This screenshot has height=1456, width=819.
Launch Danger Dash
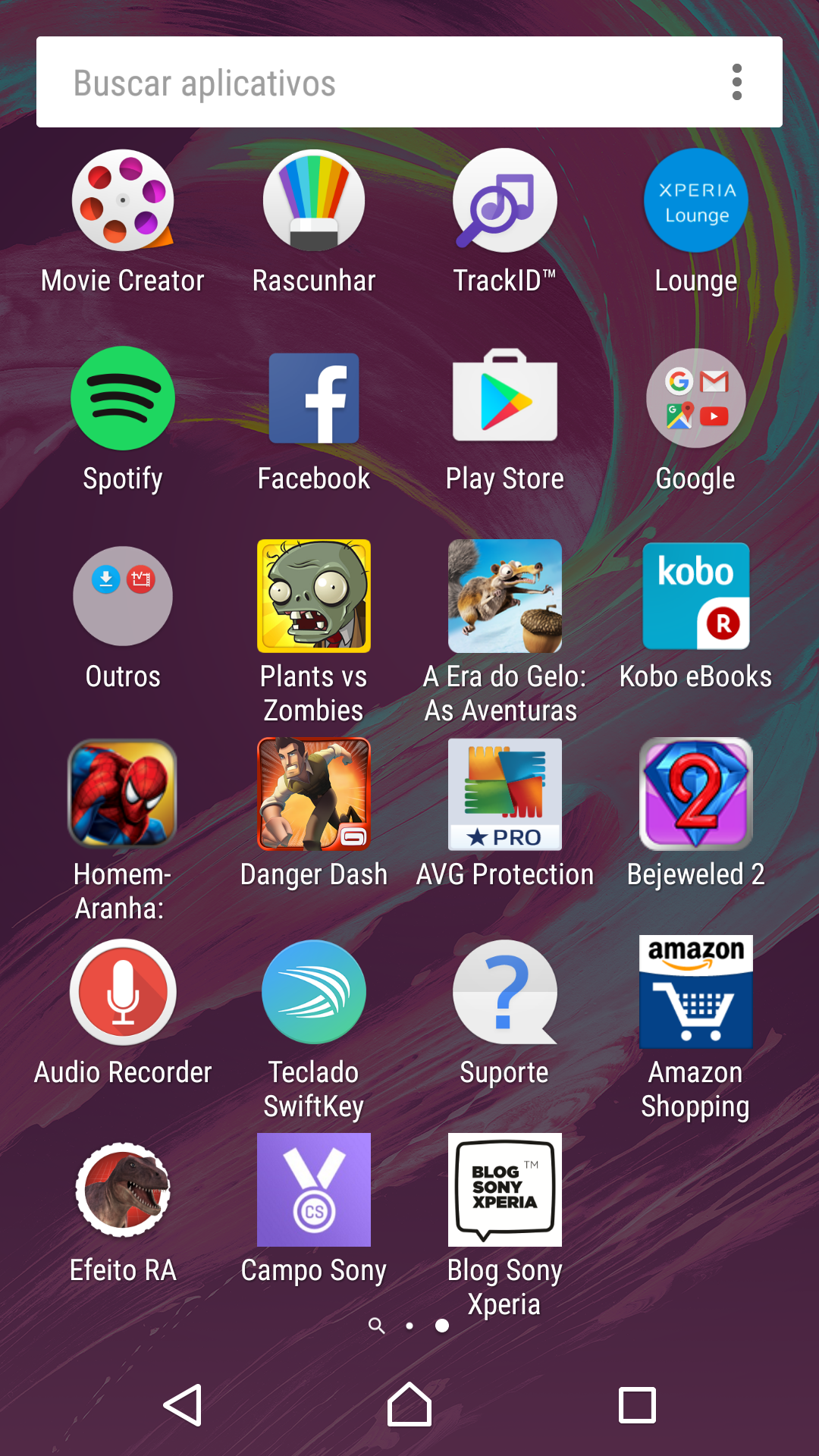[314, 795]
